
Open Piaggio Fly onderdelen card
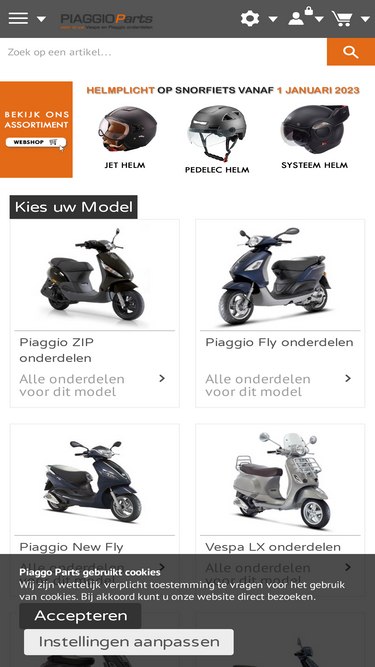280,314
